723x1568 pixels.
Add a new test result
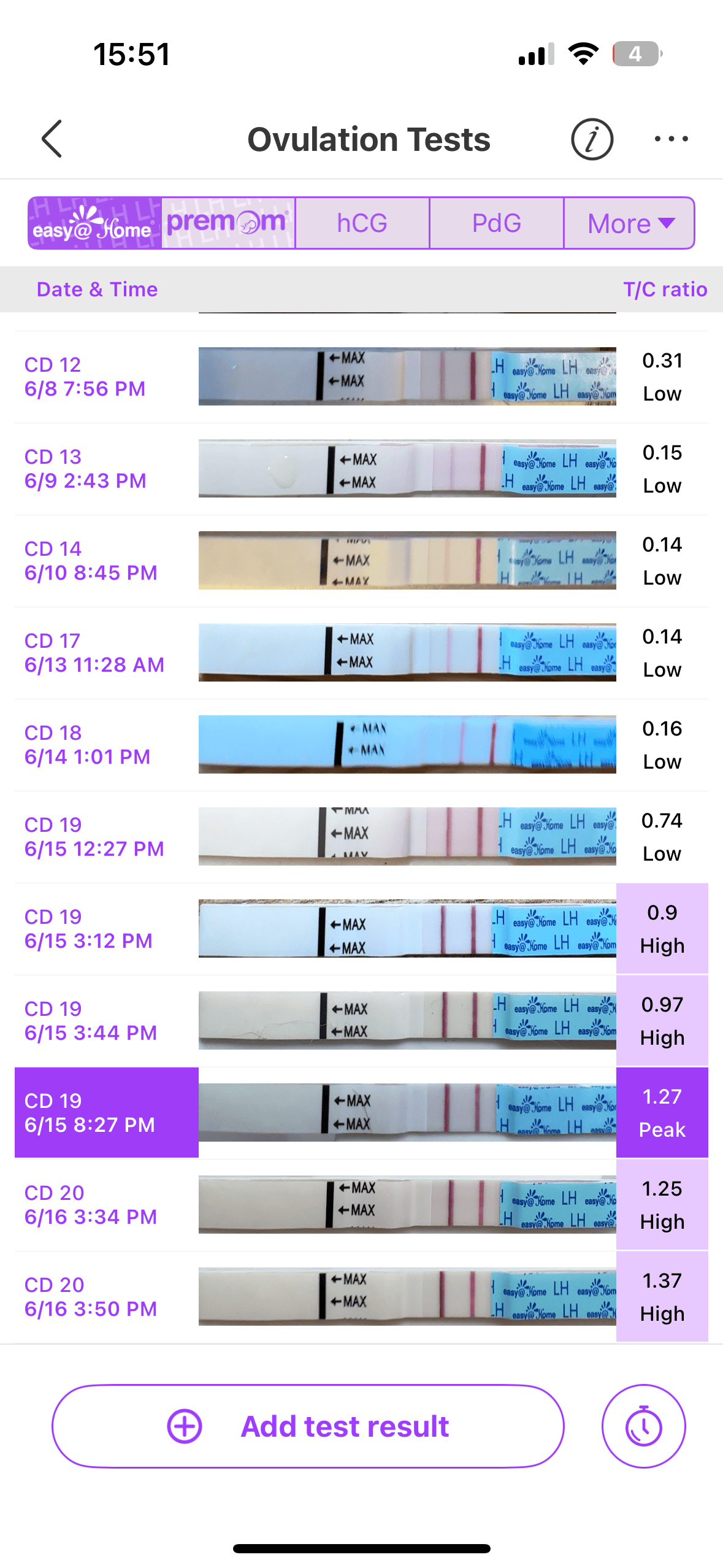click(308, 1426)
